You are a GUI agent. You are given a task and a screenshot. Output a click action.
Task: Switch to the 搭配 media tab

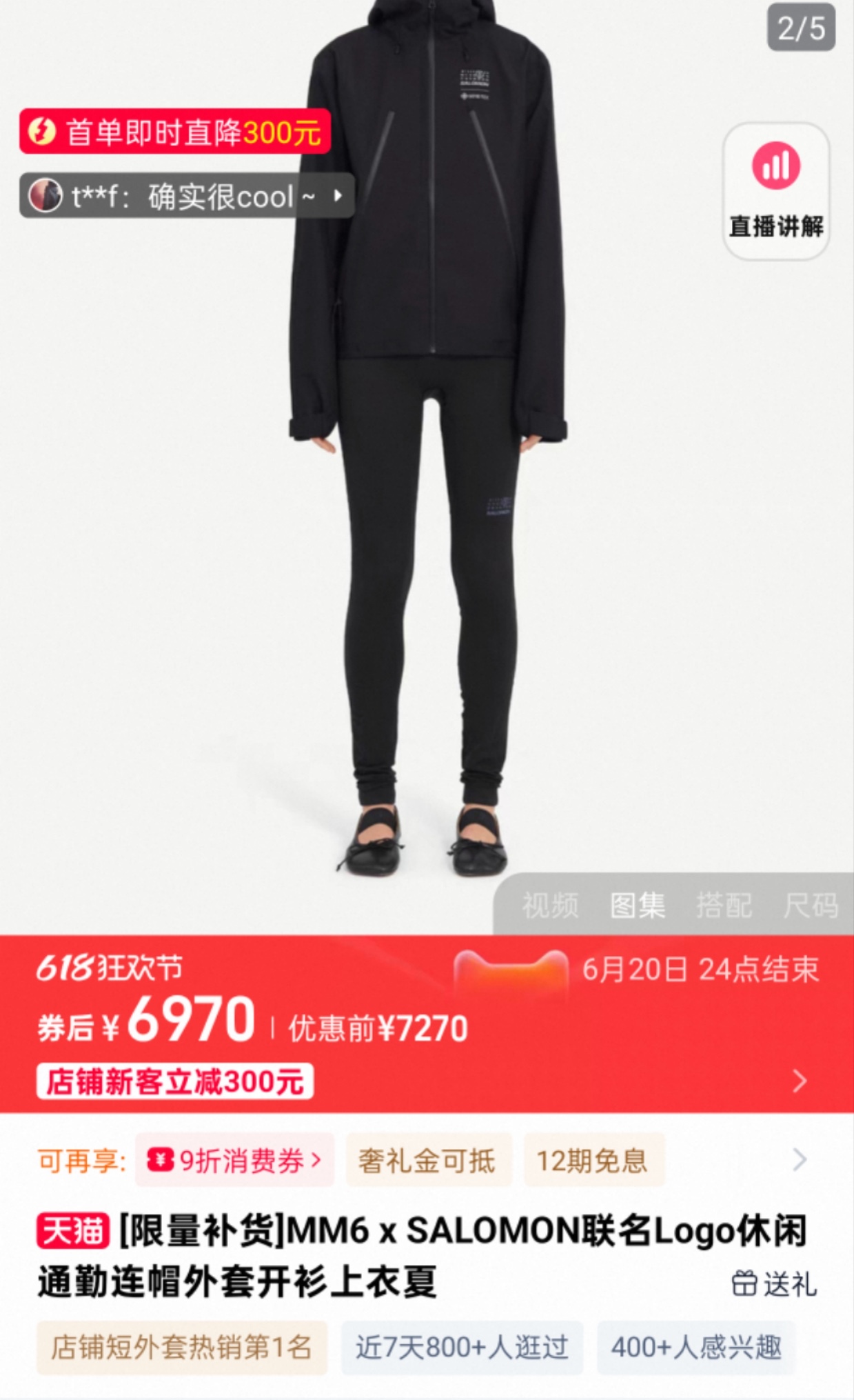[724, 906]
